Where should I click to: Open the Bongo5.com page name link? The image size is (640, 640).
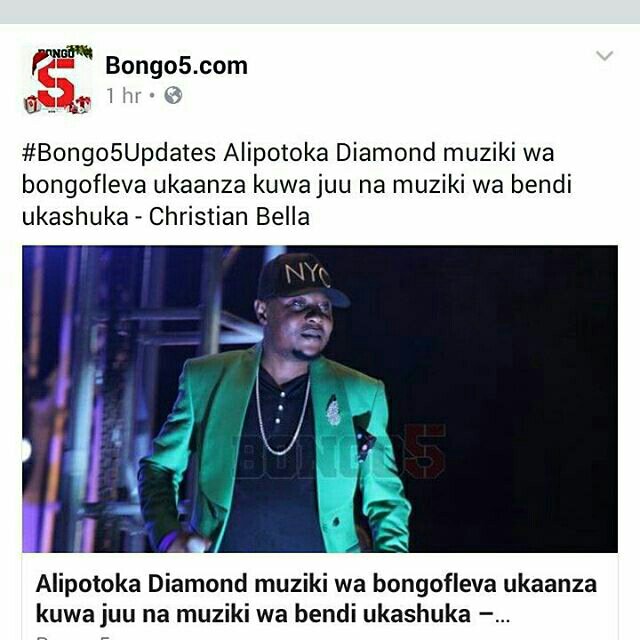pos(176,66)
